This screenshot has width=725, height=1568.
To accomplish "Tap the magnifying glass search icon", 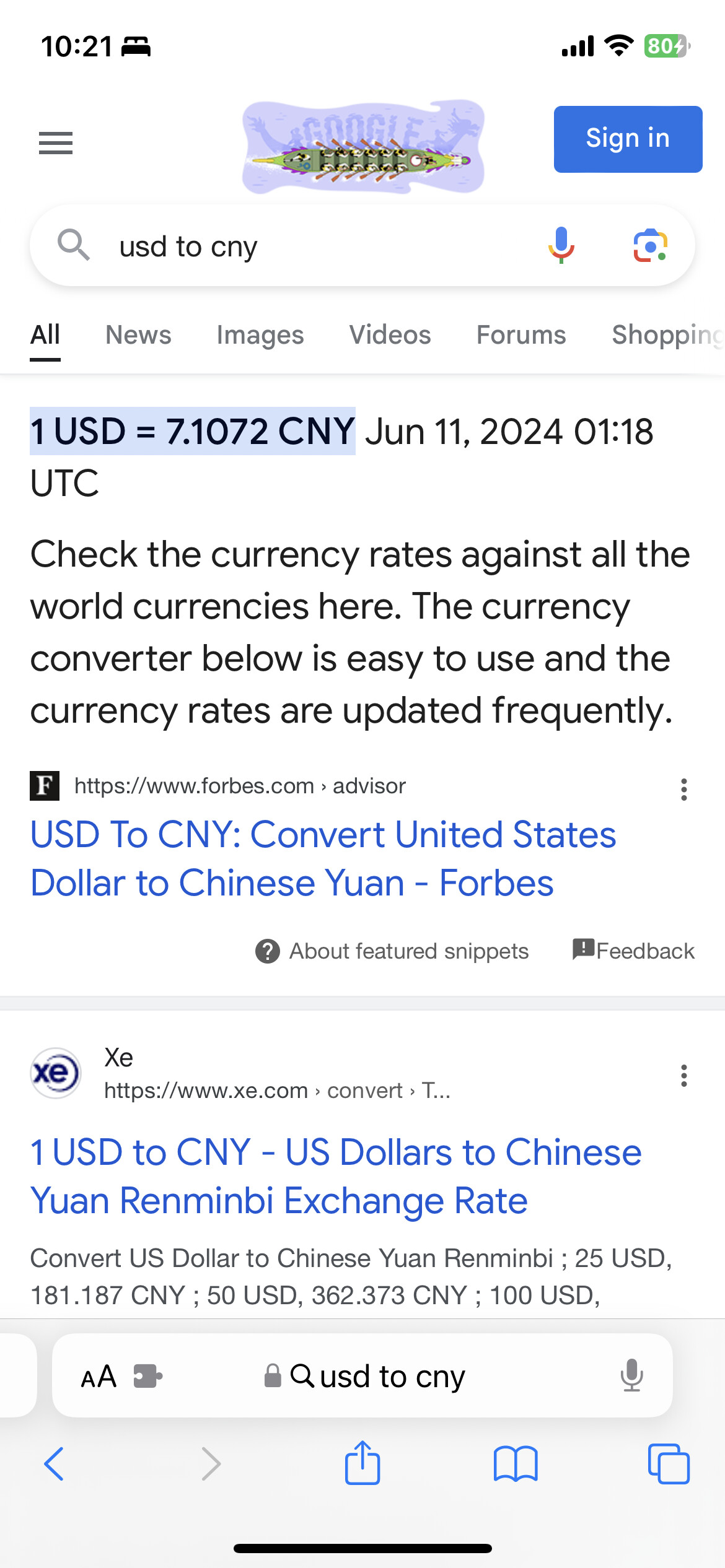I will 74,245.
